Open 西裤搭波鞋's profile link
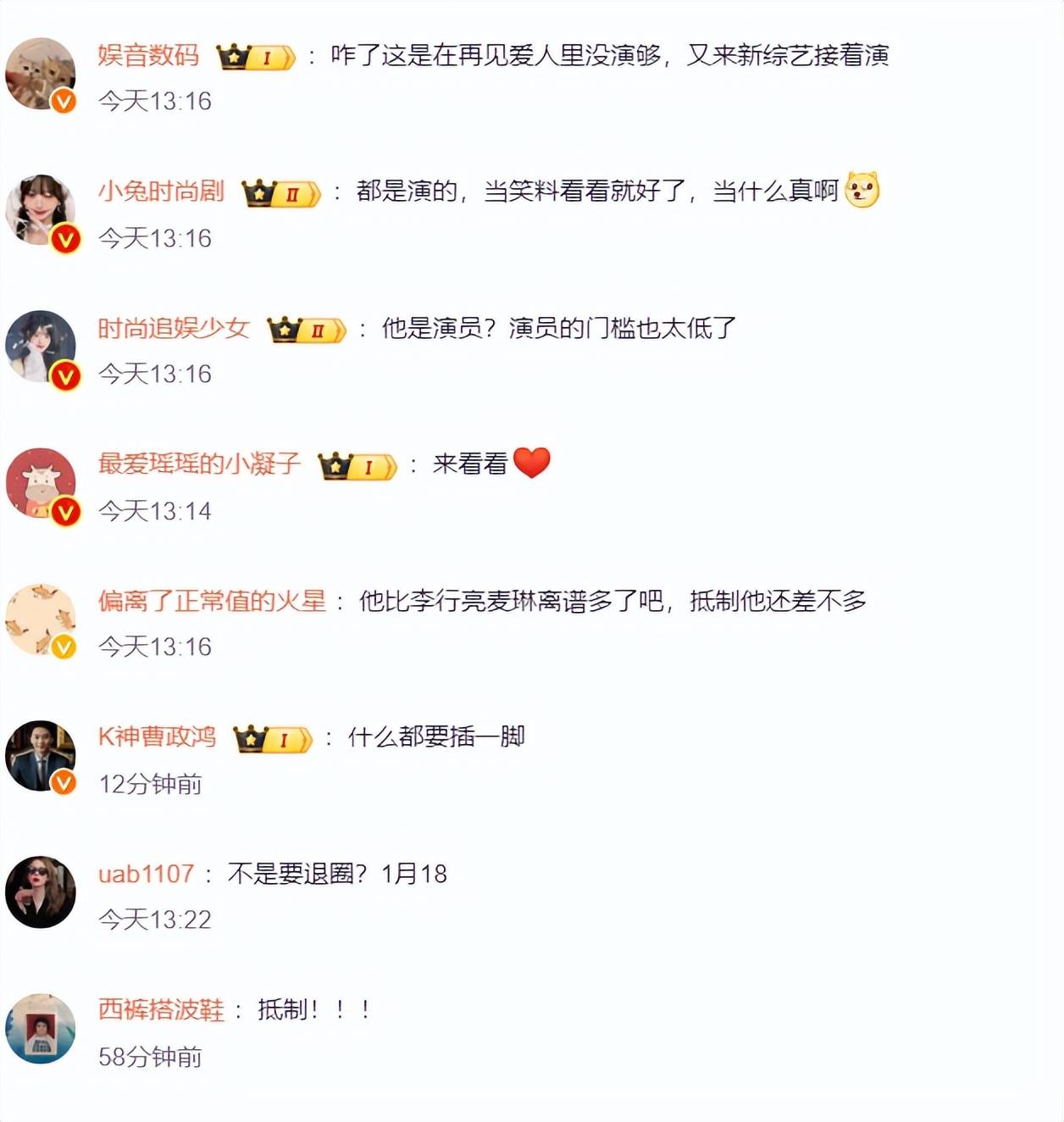The height and width of the screenshot is (1122, 1064). click(161, 1009)
